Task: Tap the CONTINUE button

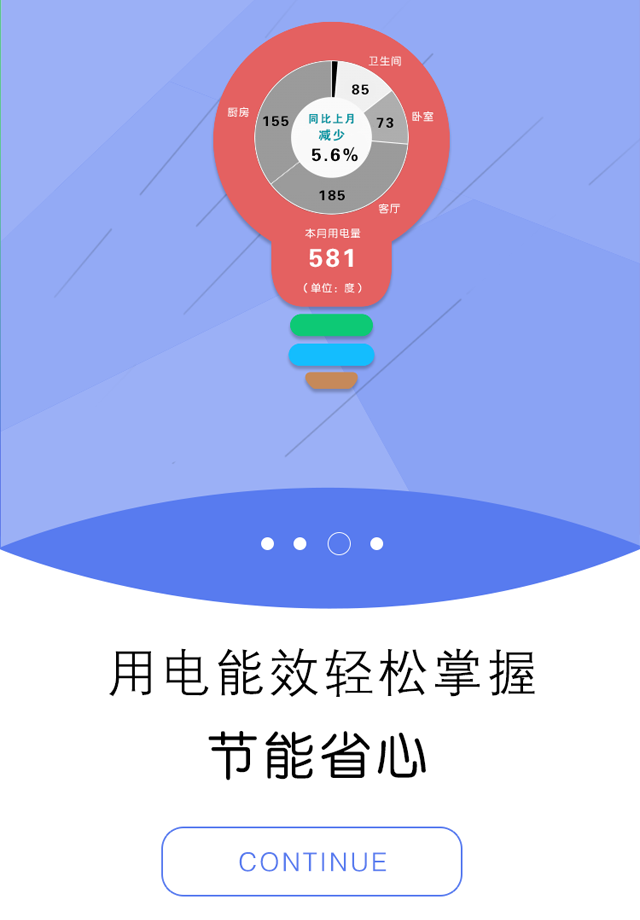Action: (312, 861)
